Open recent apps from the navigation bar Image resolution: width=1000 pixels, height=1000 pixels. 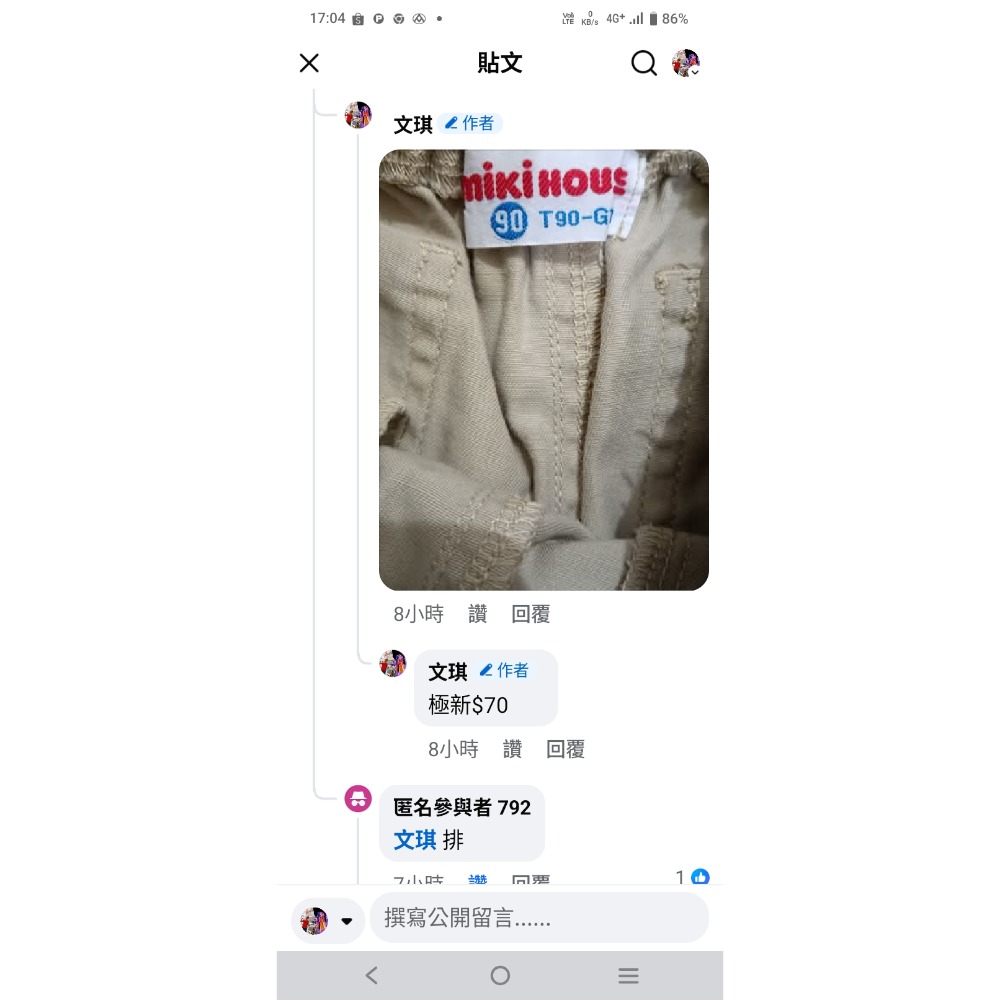point(628,975)
